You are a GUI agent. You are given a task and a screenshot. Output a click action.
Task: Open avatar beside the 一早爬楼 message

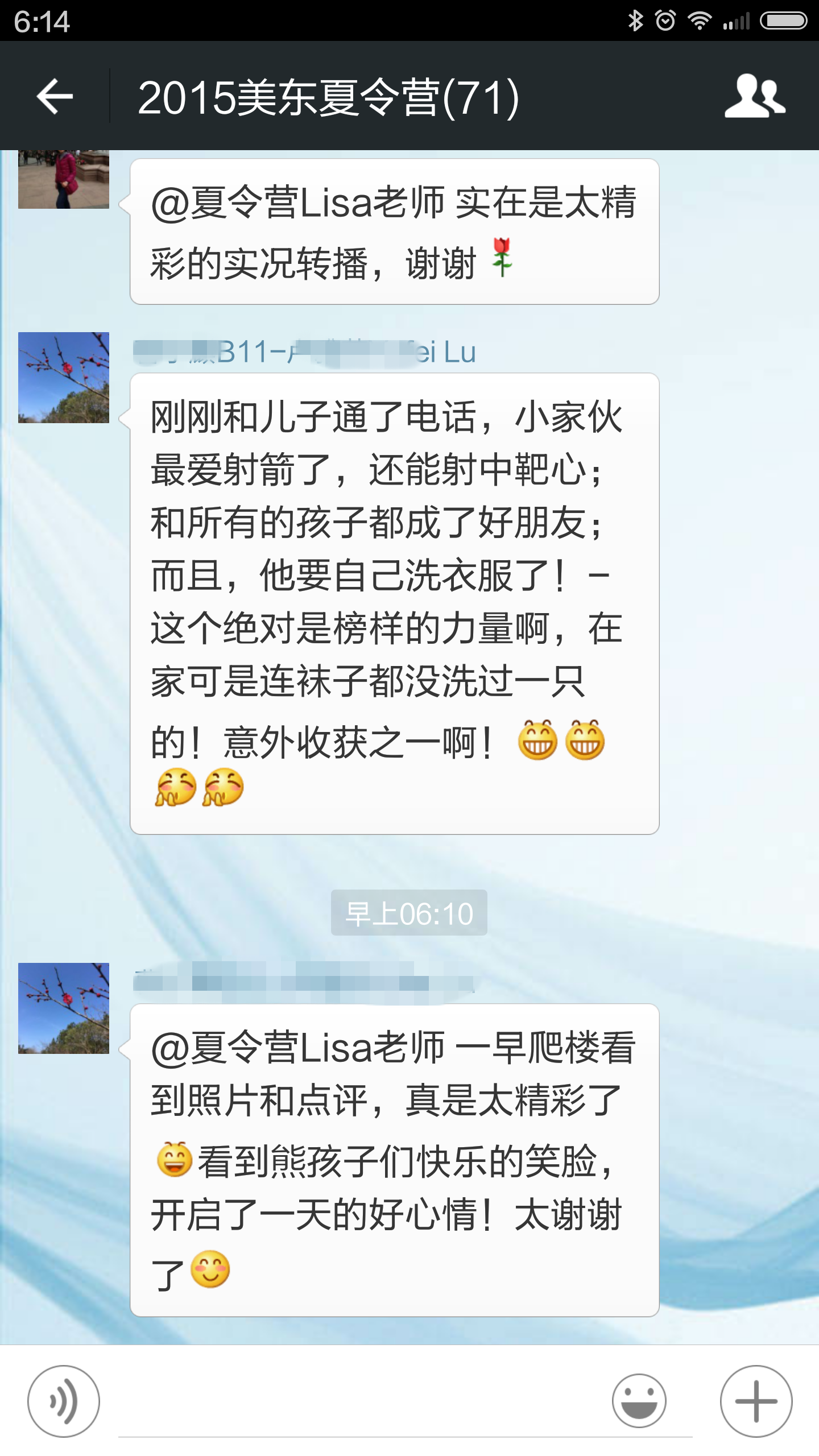64,1008
